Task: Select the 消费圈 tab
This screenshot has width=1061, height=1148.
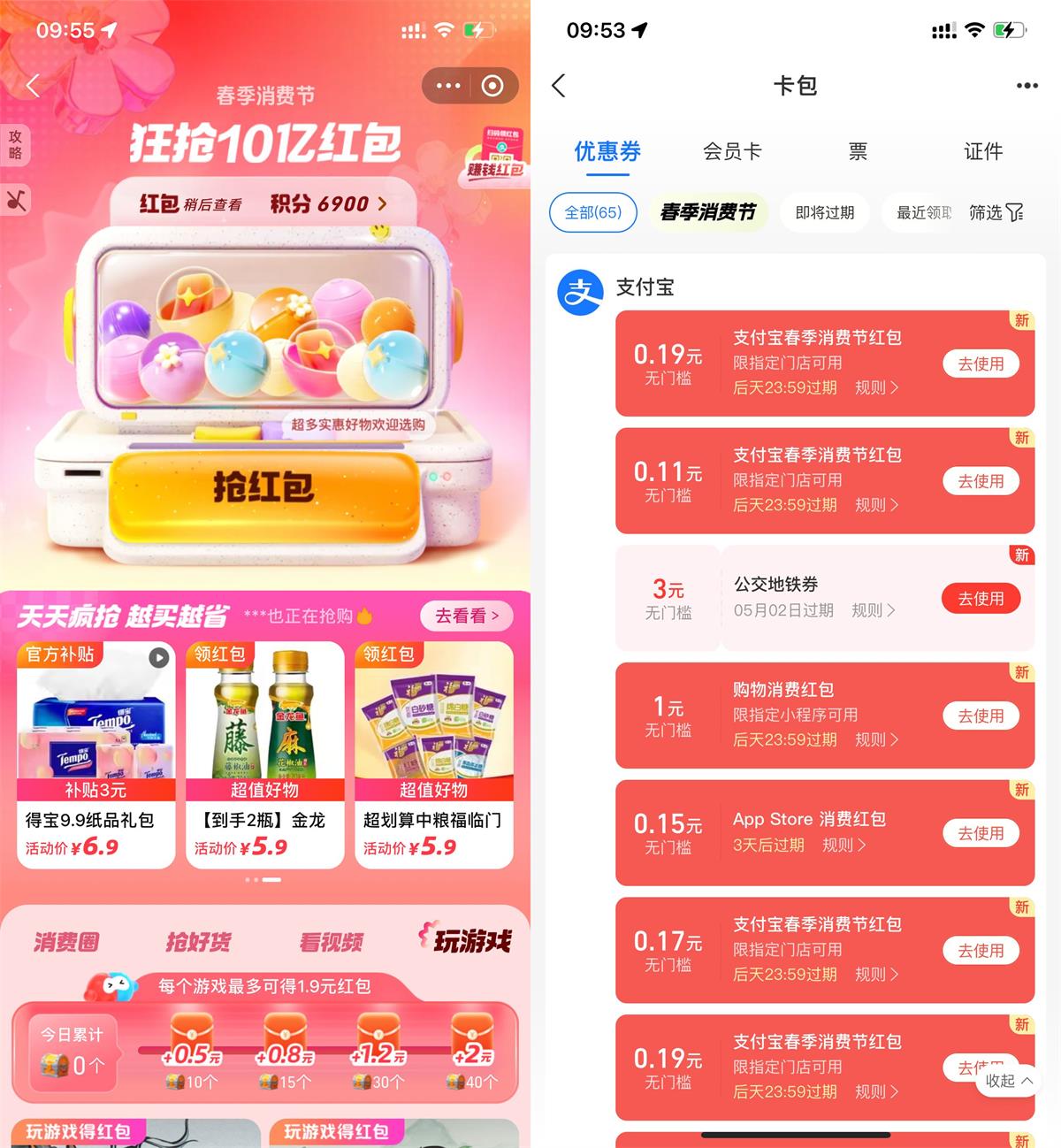Action: [x=66, y=942]
